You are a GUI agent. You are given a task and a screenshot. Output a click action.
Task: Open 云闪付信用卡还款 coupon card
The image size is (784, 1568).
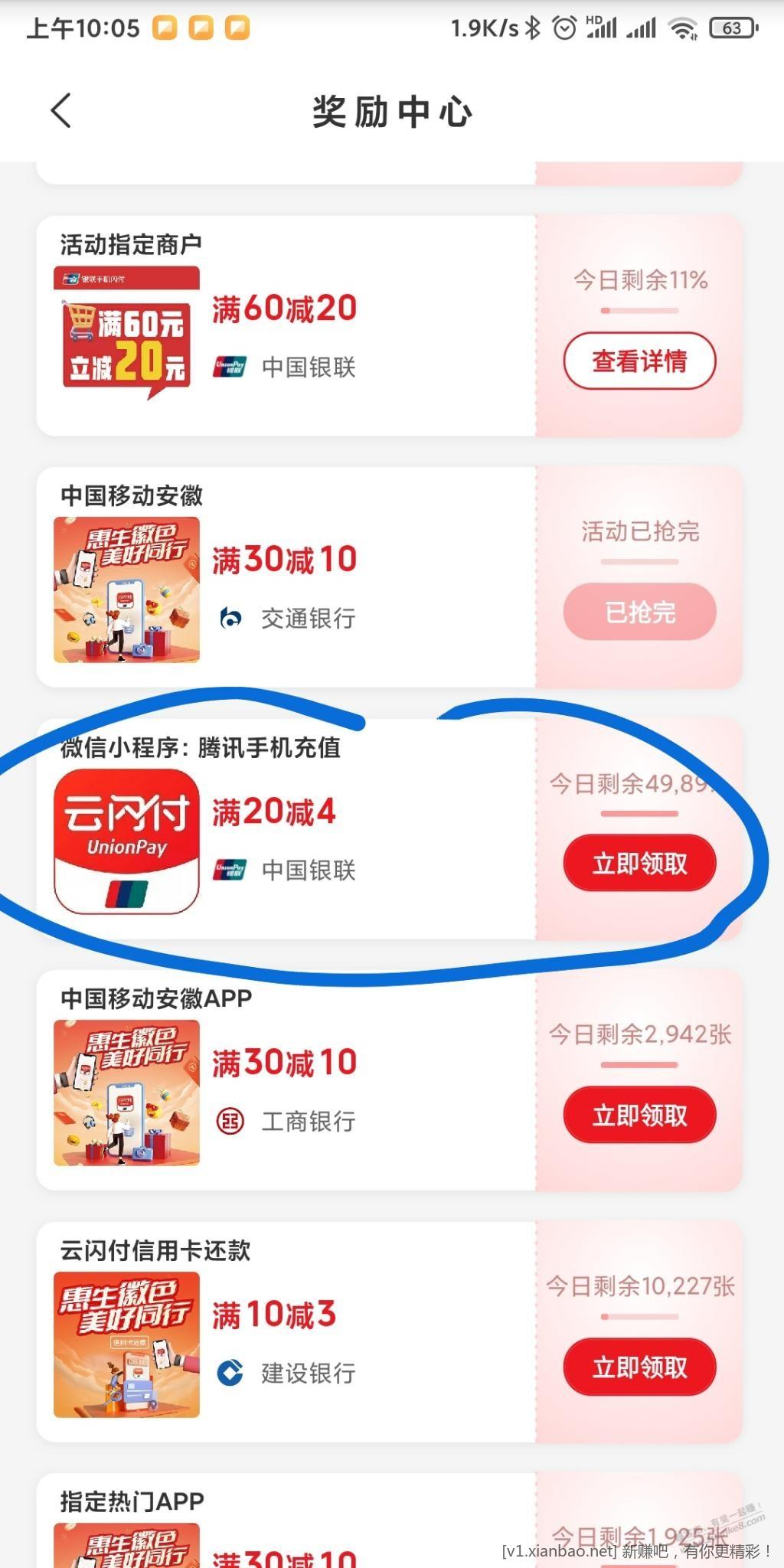click(285, 1332)
